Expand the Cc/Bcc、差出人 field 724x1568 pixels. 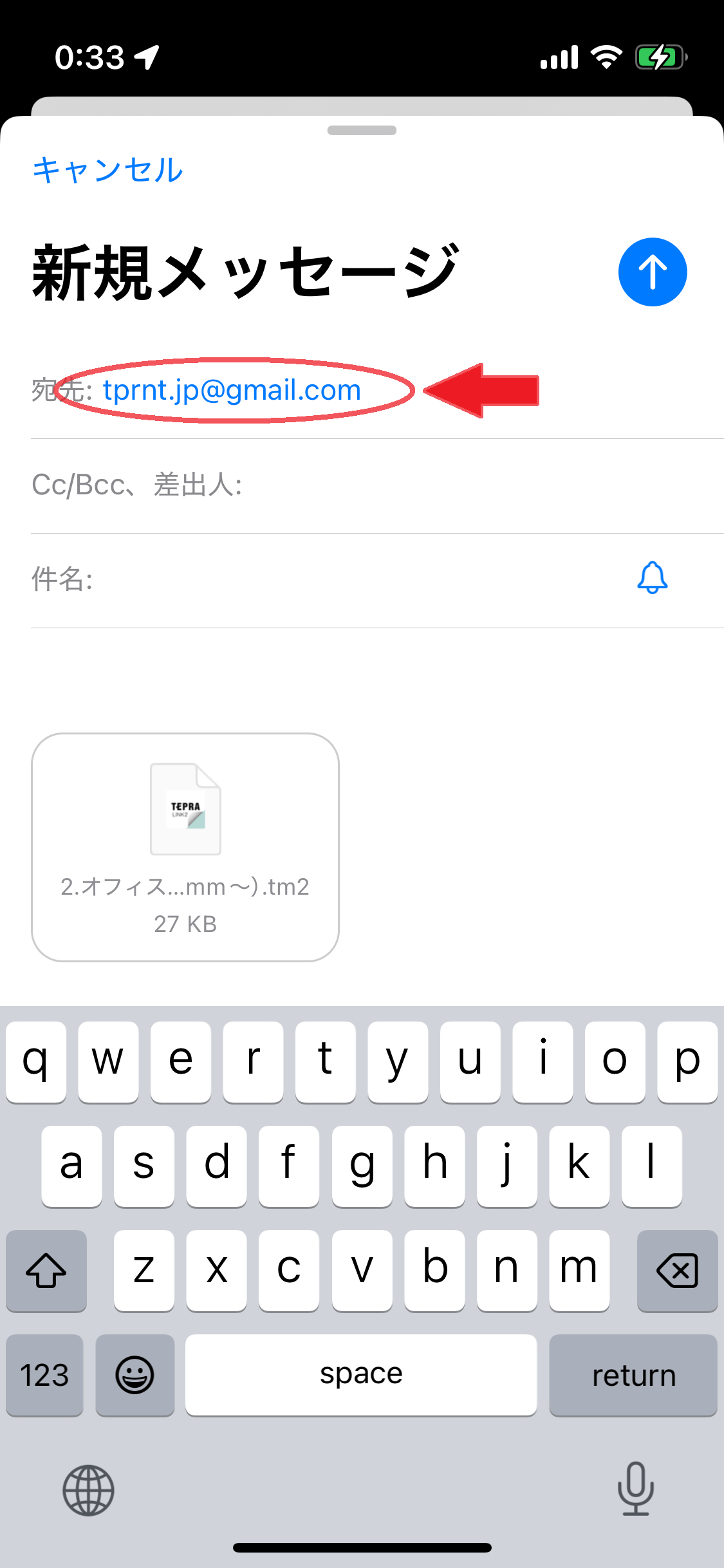(x=377, y=485)
